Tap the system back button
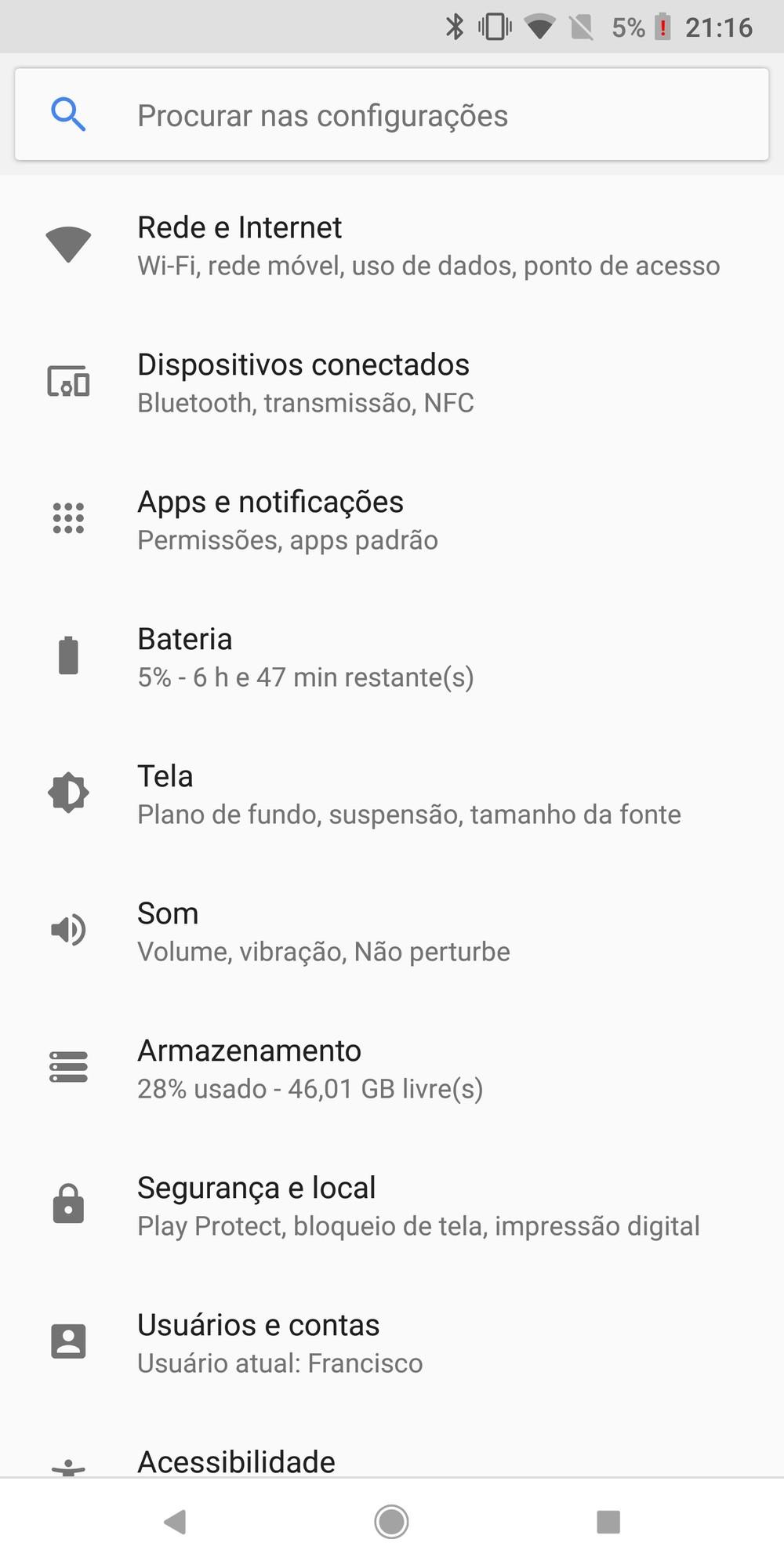Image resolution: width=784 pixels, height=1568 pixels. pyautogui.click(x=175, y=1522)
